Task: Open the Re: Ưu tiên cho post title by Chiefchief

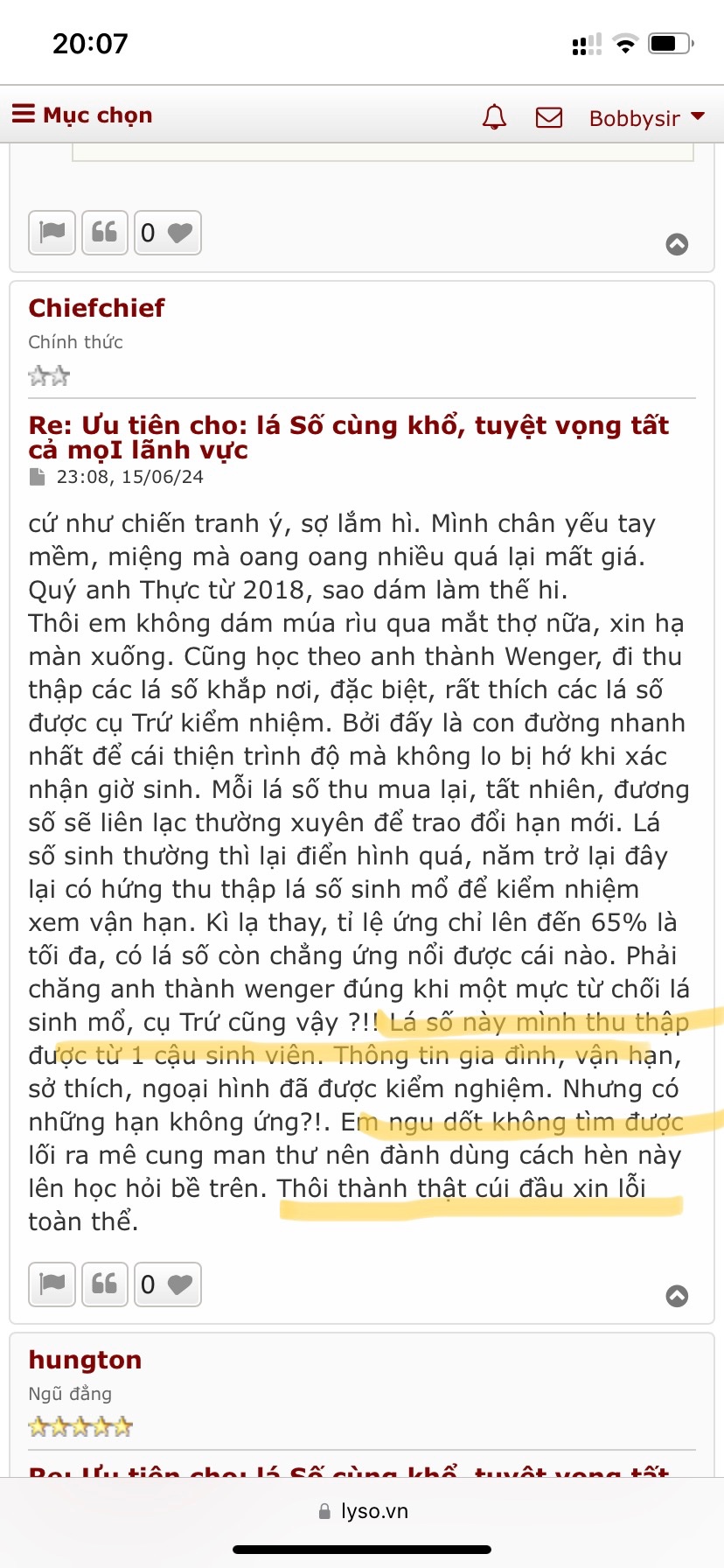Action: 348,437
